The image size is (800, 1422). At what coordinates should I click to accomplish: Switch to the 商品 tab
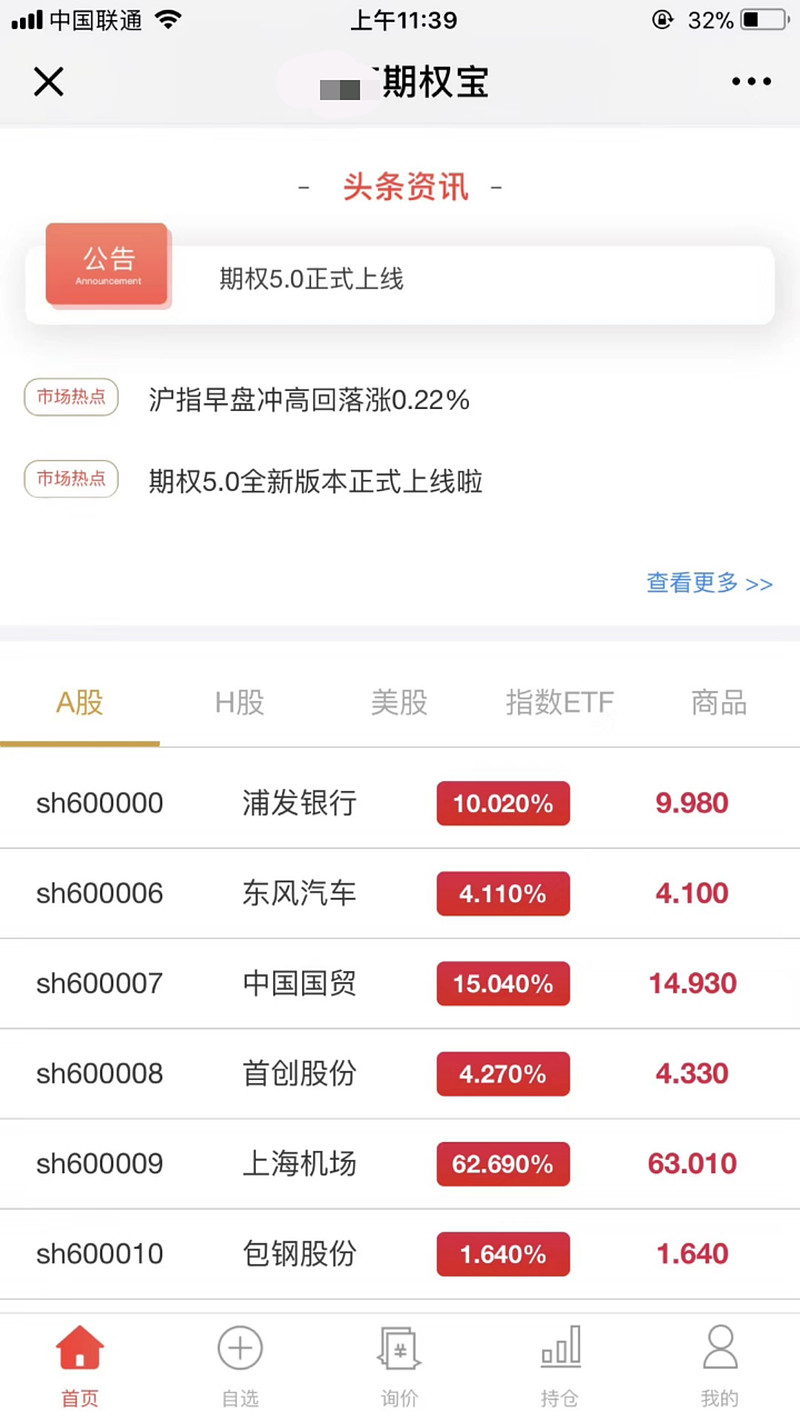[719, 703]
